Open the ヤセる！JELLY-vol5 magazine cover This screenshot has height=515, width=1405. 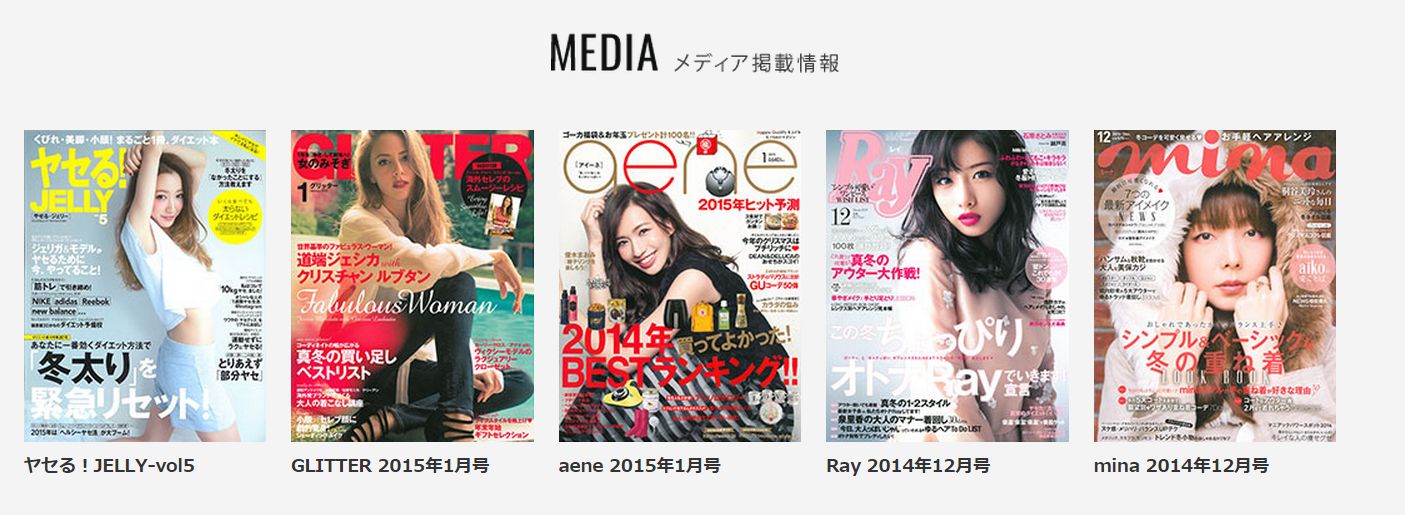click(x=145, y=286)
